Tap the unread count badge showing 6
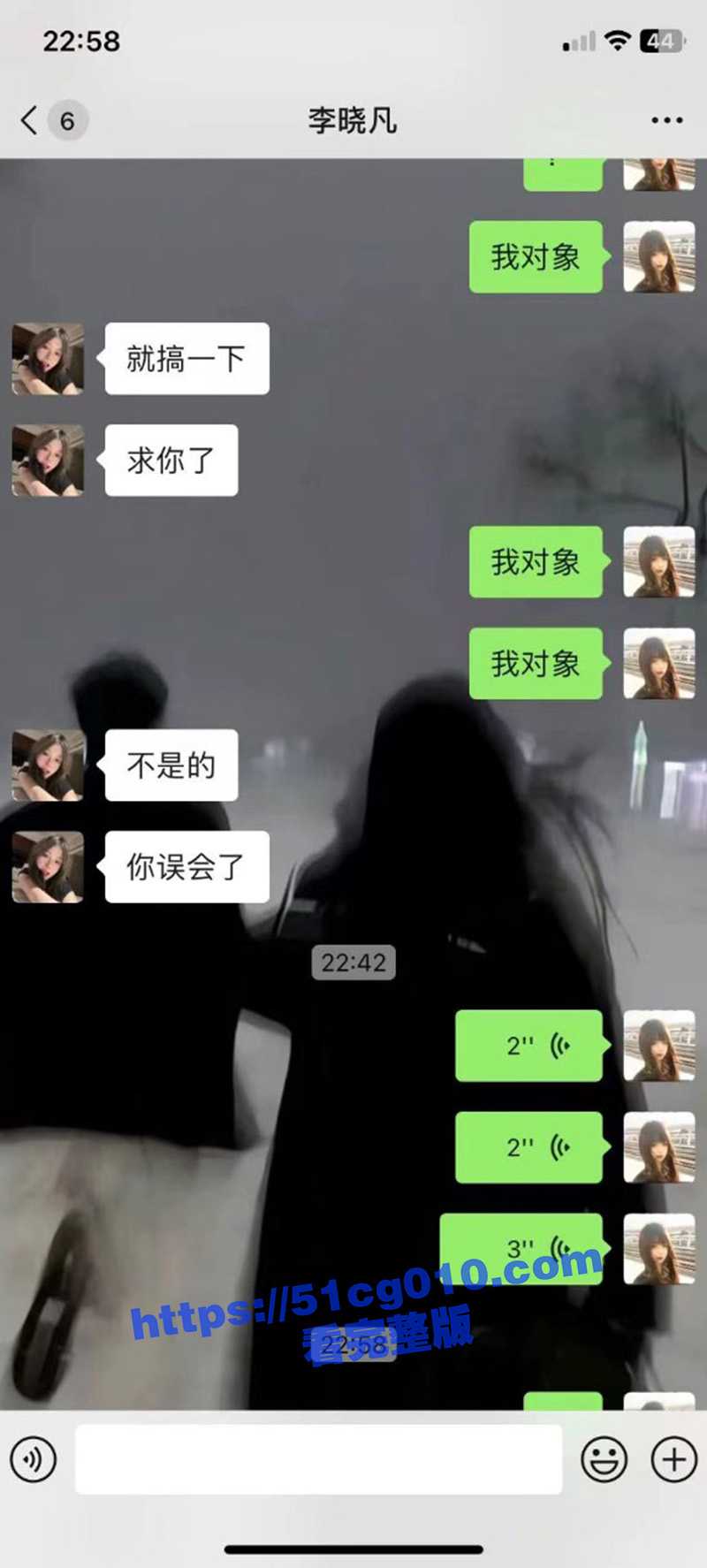Image resolution: width=707 pixels, height=1568 pixels. pos(66,119)
